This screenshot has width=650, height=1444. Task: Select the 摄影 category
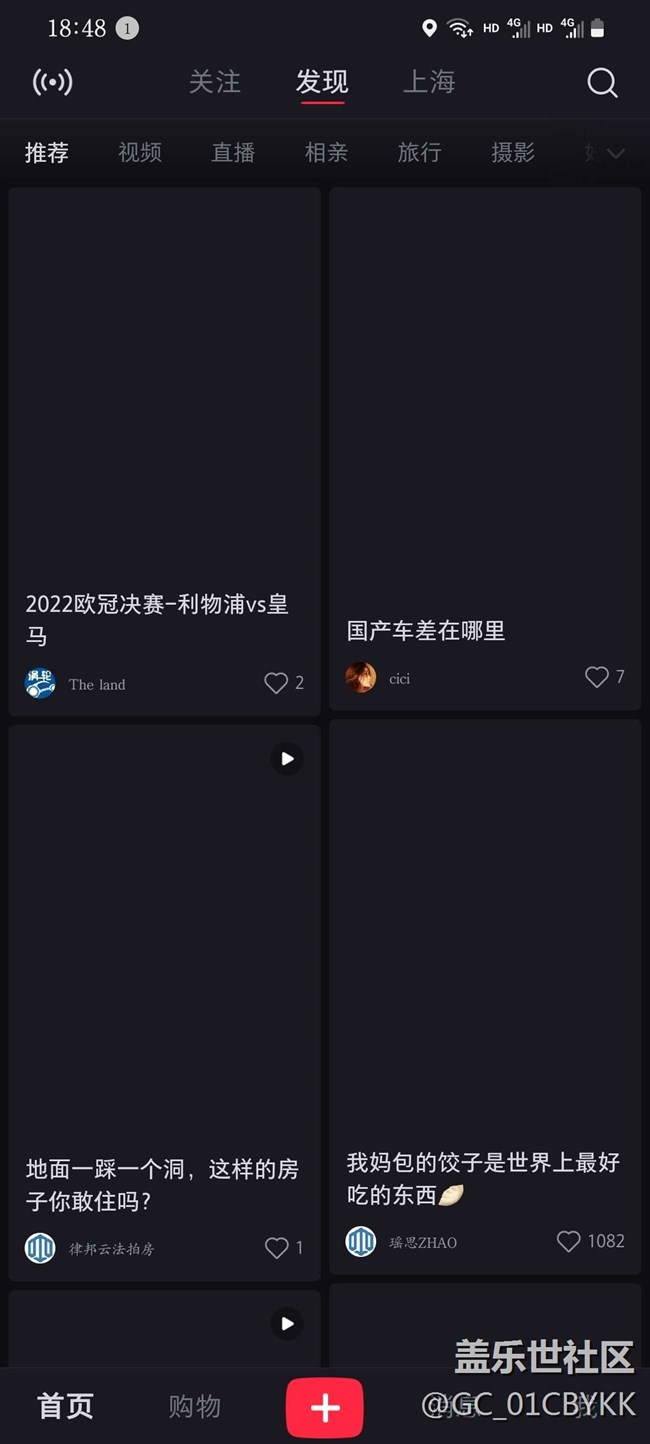512,152
